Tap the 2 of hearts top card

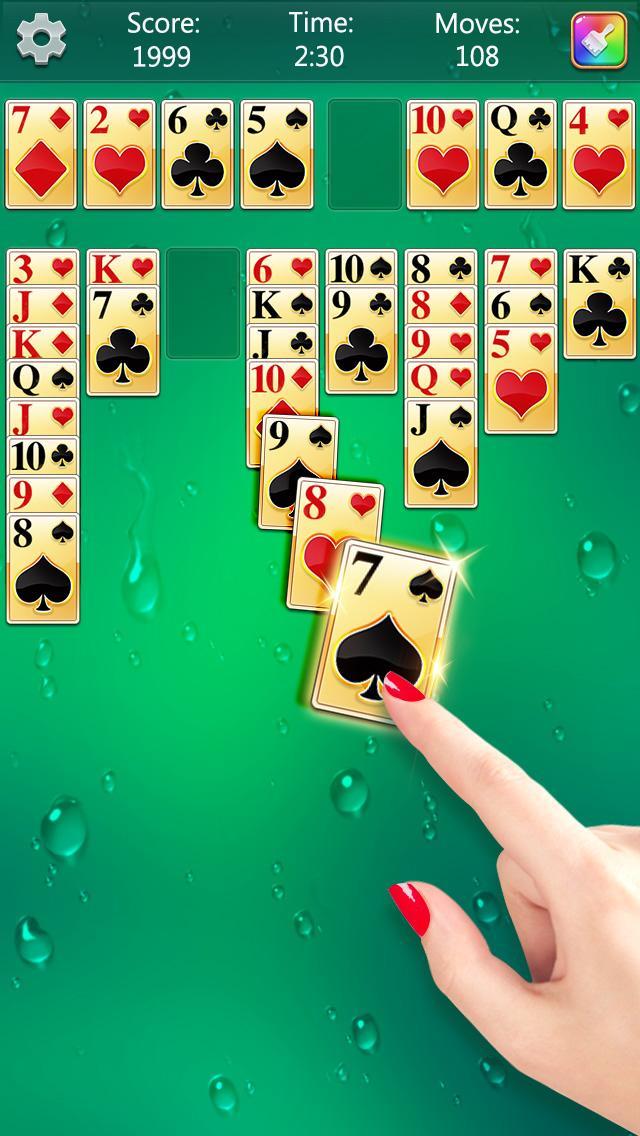coord(120,154)
